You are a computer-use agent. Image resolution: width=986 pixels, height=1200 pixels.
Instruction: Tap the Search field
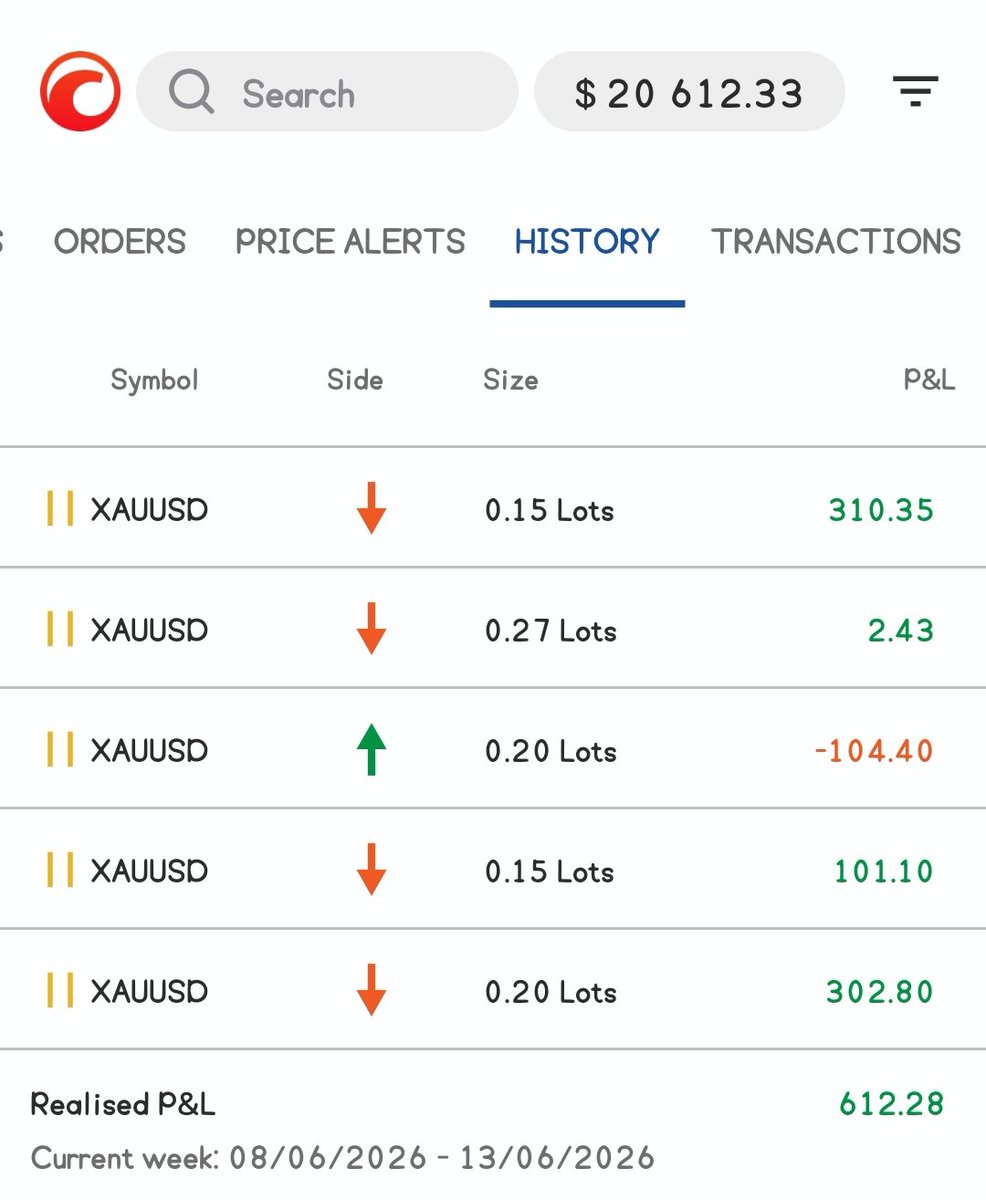pos(327,92)
